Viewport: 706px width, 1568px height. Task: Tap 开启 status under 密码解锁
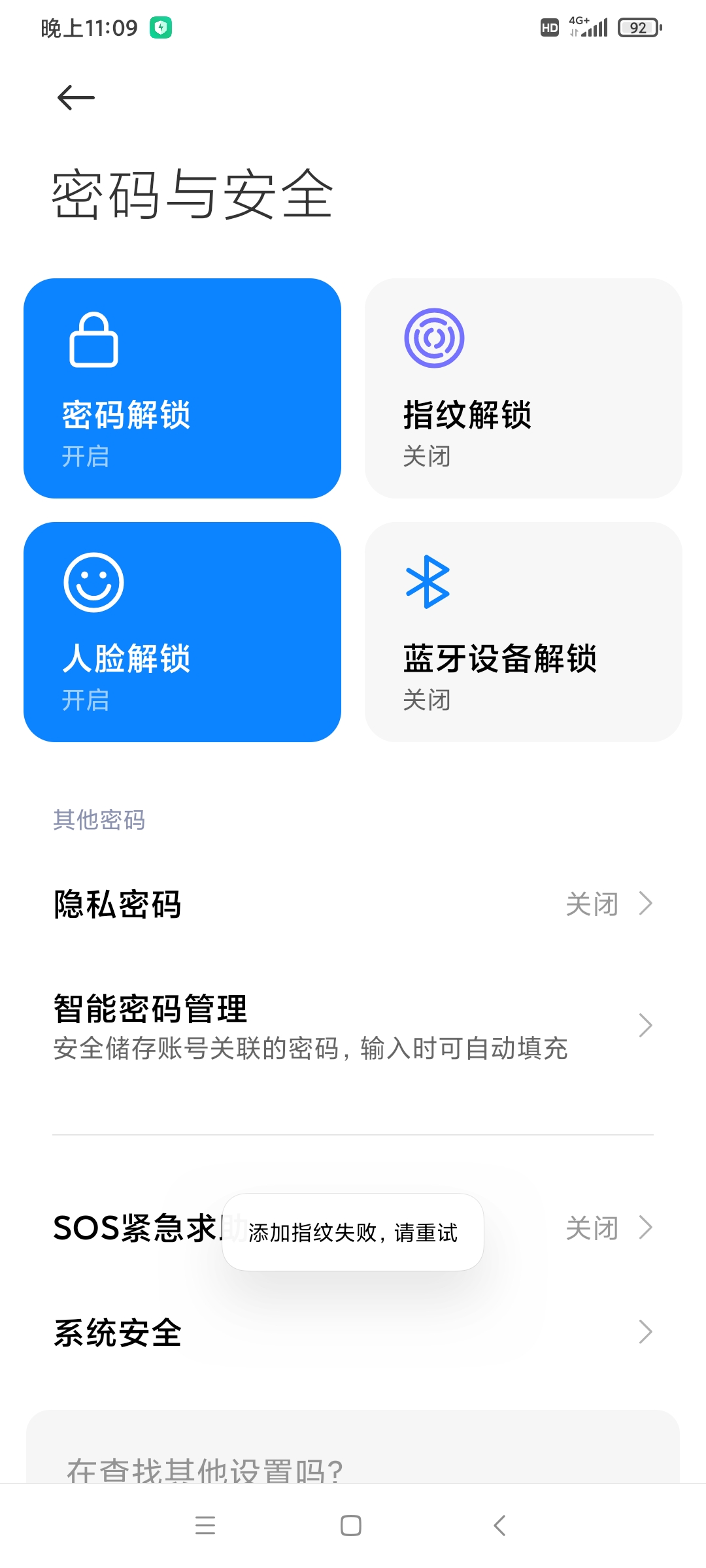coord(85,457)
